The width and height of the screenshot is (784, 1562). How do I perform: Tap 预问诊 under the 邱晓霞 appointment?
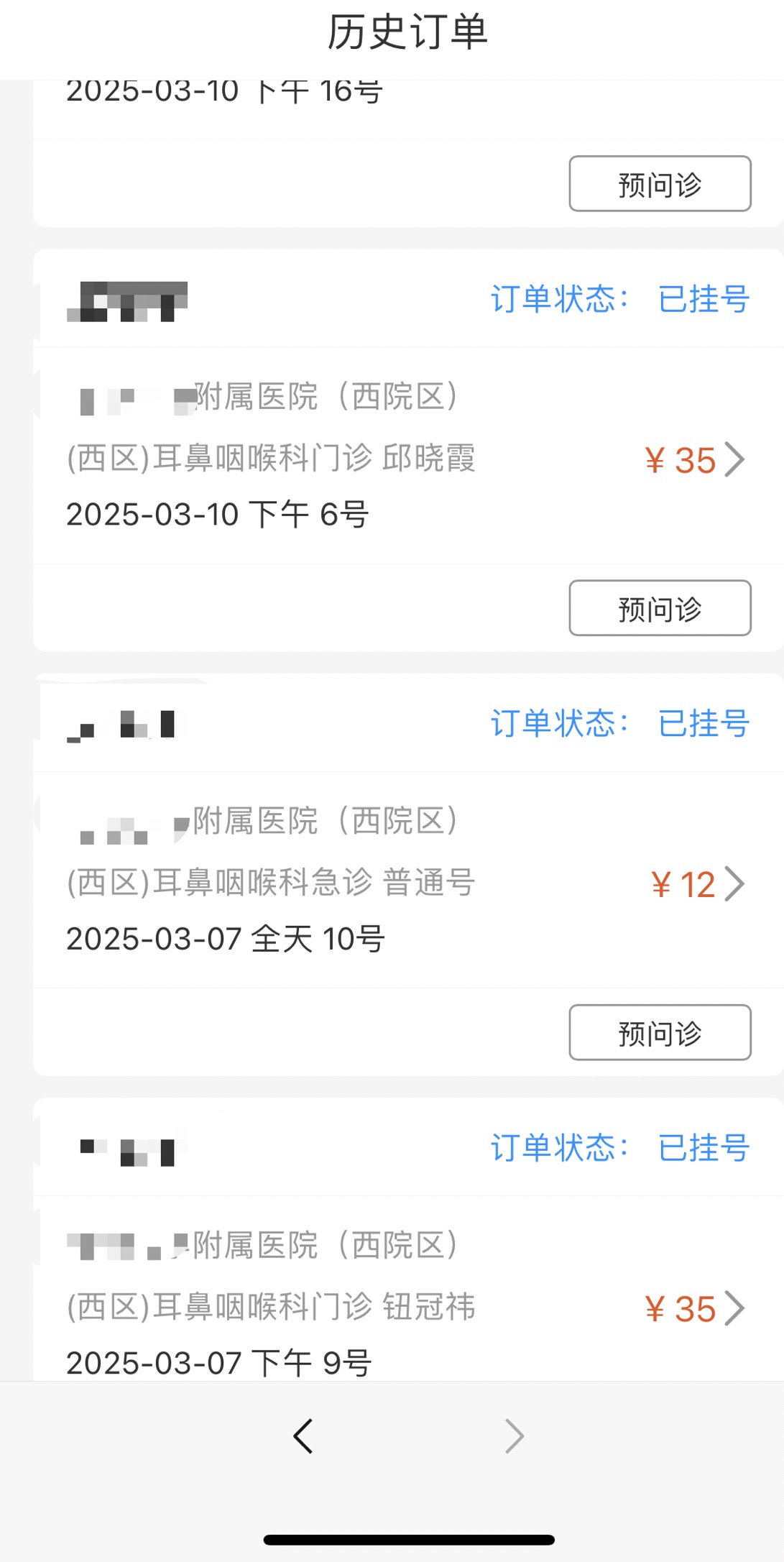pos(660,608)
